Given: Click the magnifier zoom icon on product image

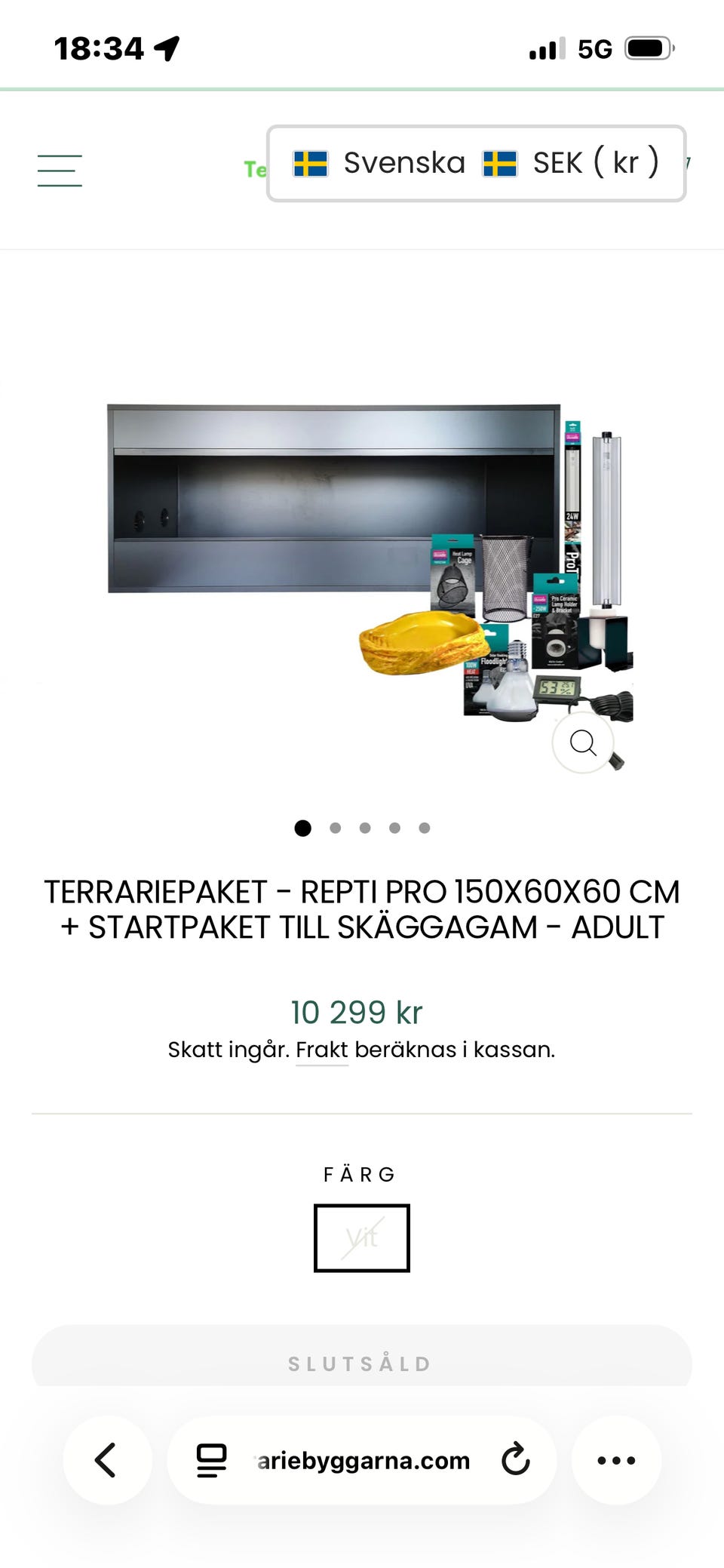Looking at the screenshot, I should coord(584,743).
